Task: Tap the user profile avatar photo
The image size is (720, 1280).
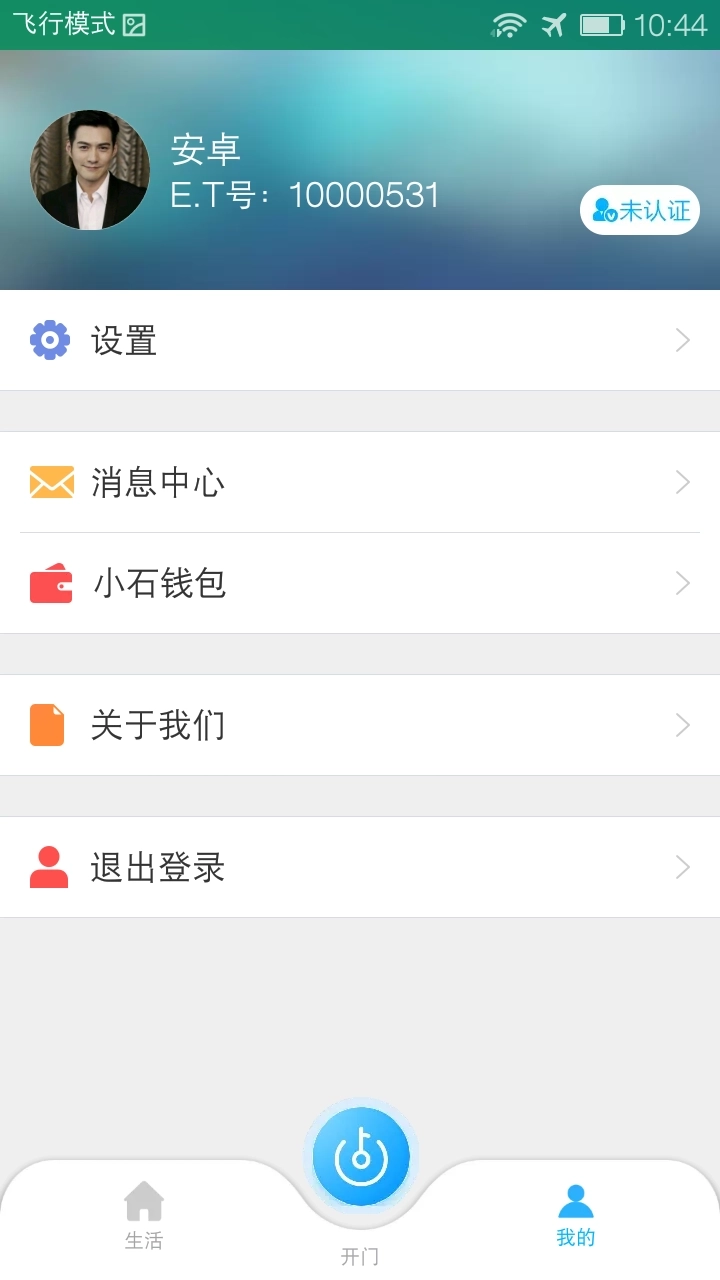Action: coord(89,169)
